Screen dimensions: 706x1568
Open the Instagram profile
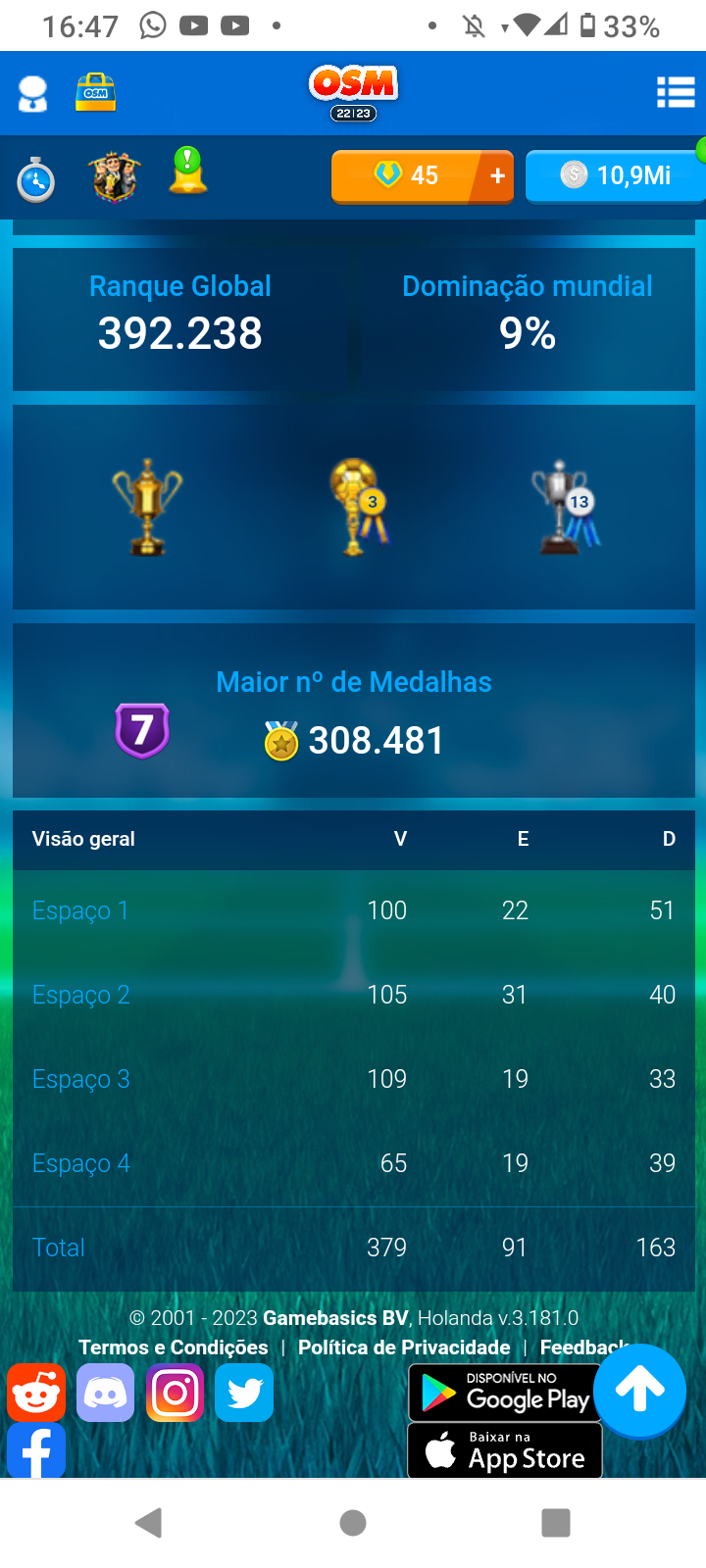click(x=176, y=1393)
